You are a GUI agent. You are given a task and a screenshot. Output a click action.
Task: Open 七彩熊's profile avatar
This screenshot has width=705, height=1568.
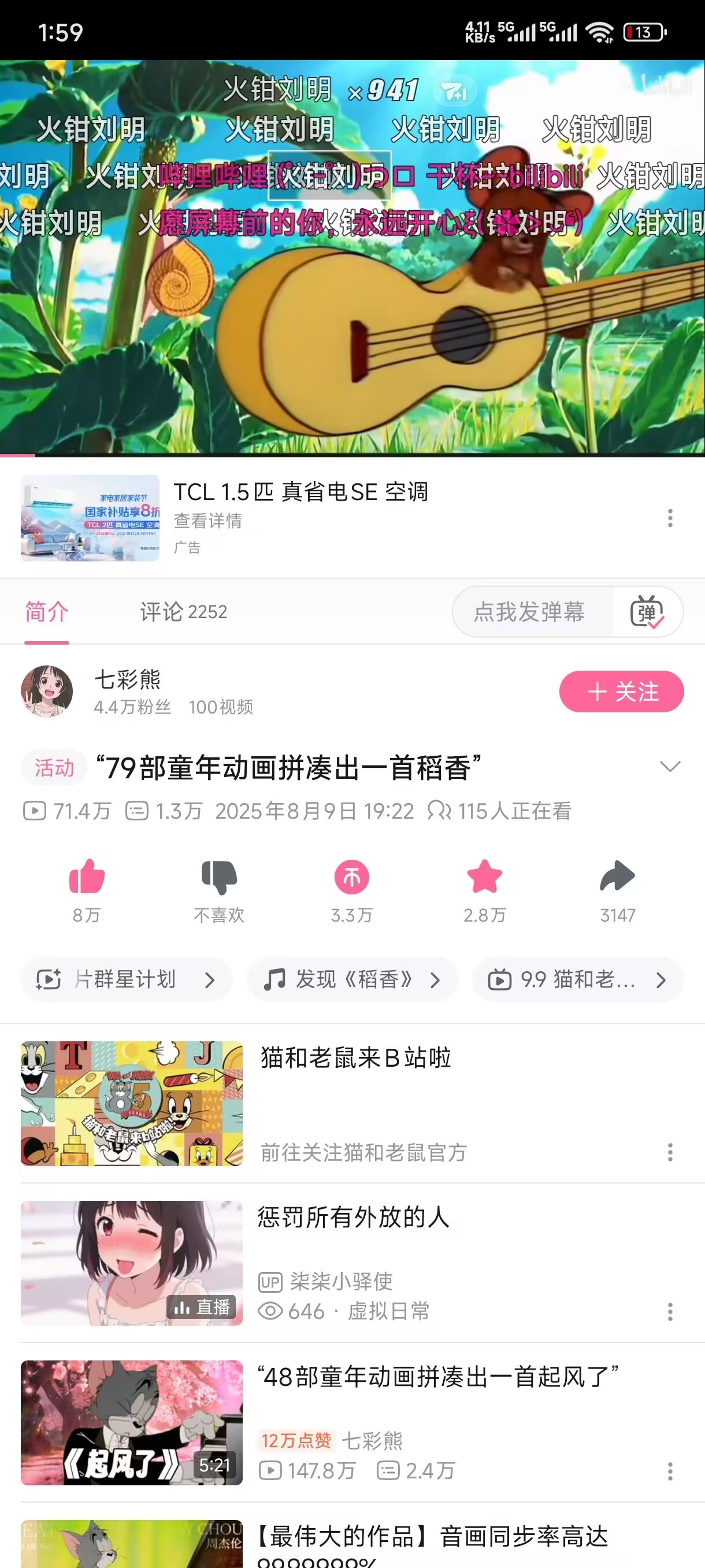coord(47,691)
